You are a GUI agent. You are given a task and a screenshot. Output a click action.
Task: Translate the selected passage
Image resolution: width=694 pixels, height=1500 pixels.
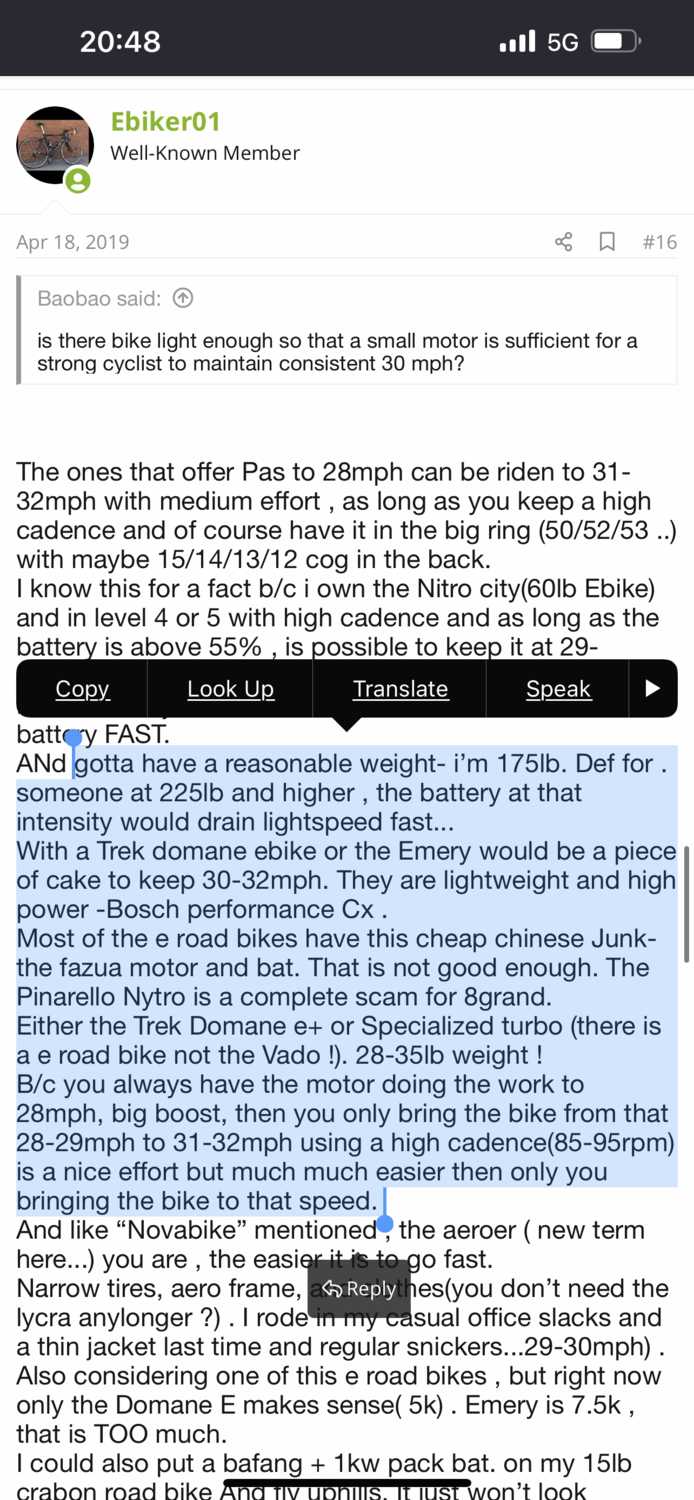400,689
